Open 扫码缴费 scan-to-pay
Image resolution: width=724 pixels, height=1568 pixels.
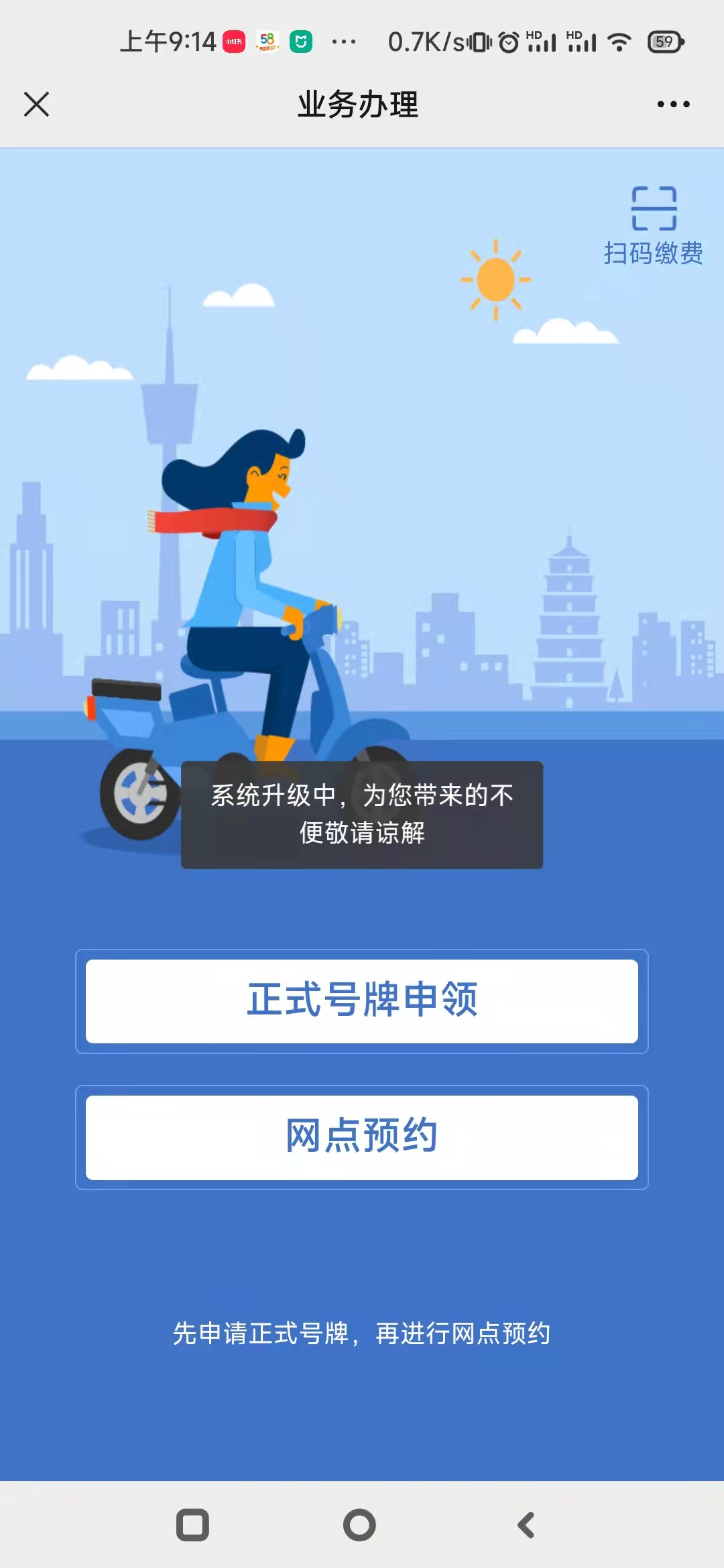654,225
